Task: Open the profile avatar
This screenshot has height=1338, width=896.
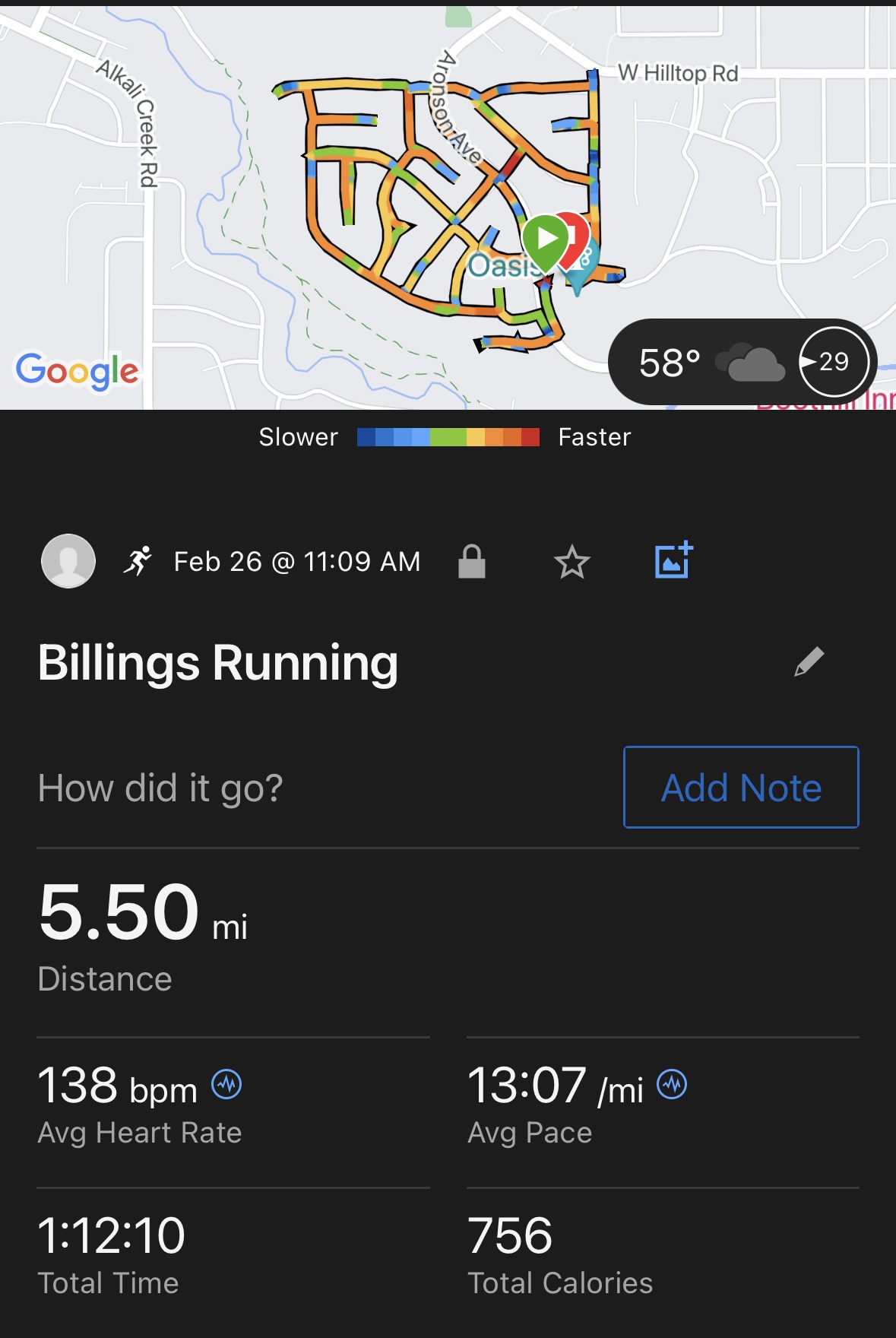Action: pyautogui.click(x=68, y=561)
